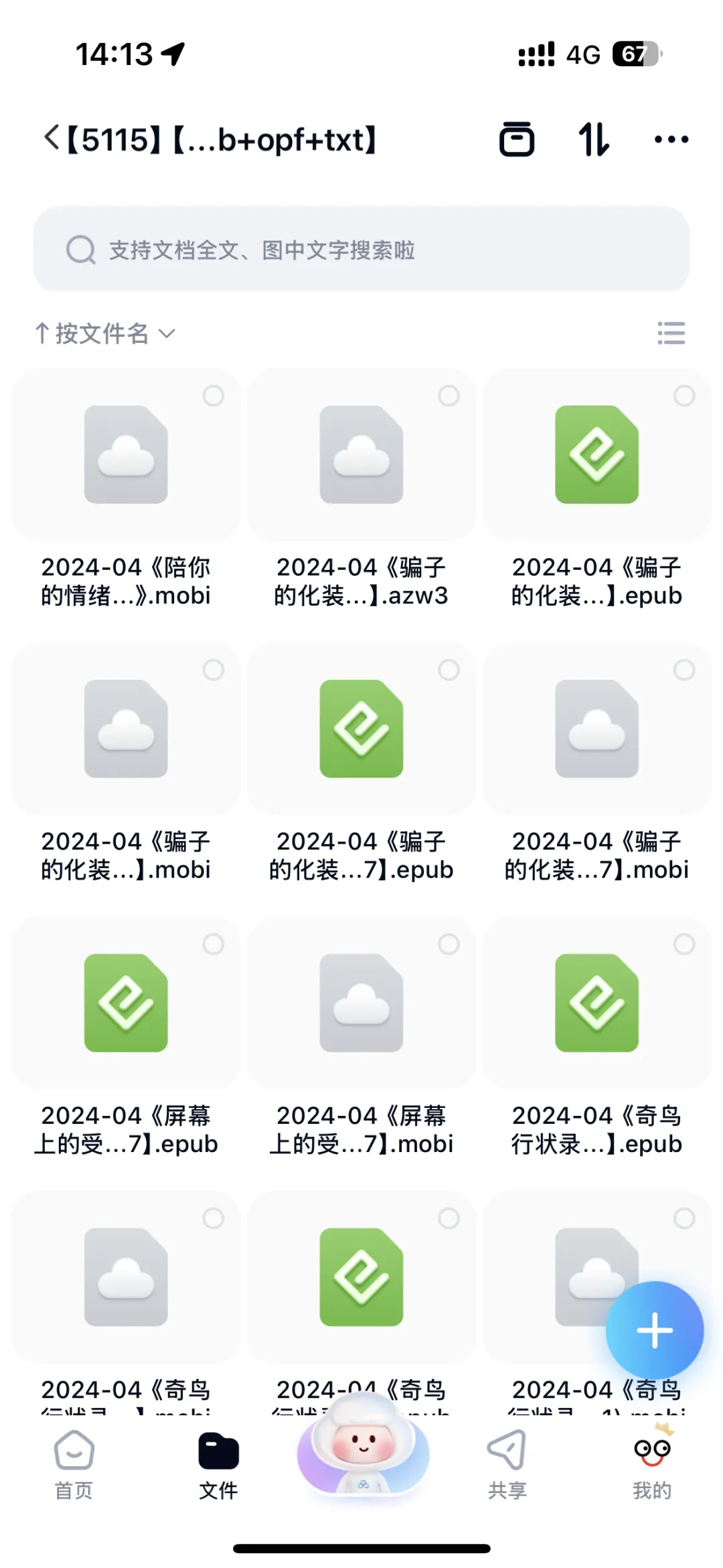Switch to list view layout

[x=671, y=333]
